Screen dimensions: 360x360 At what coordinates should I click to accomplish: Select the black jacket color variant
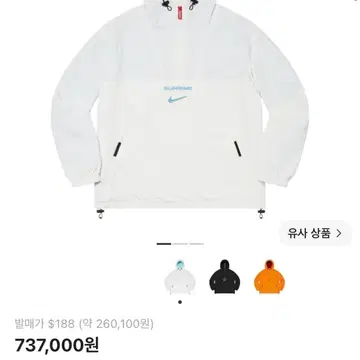225,277
